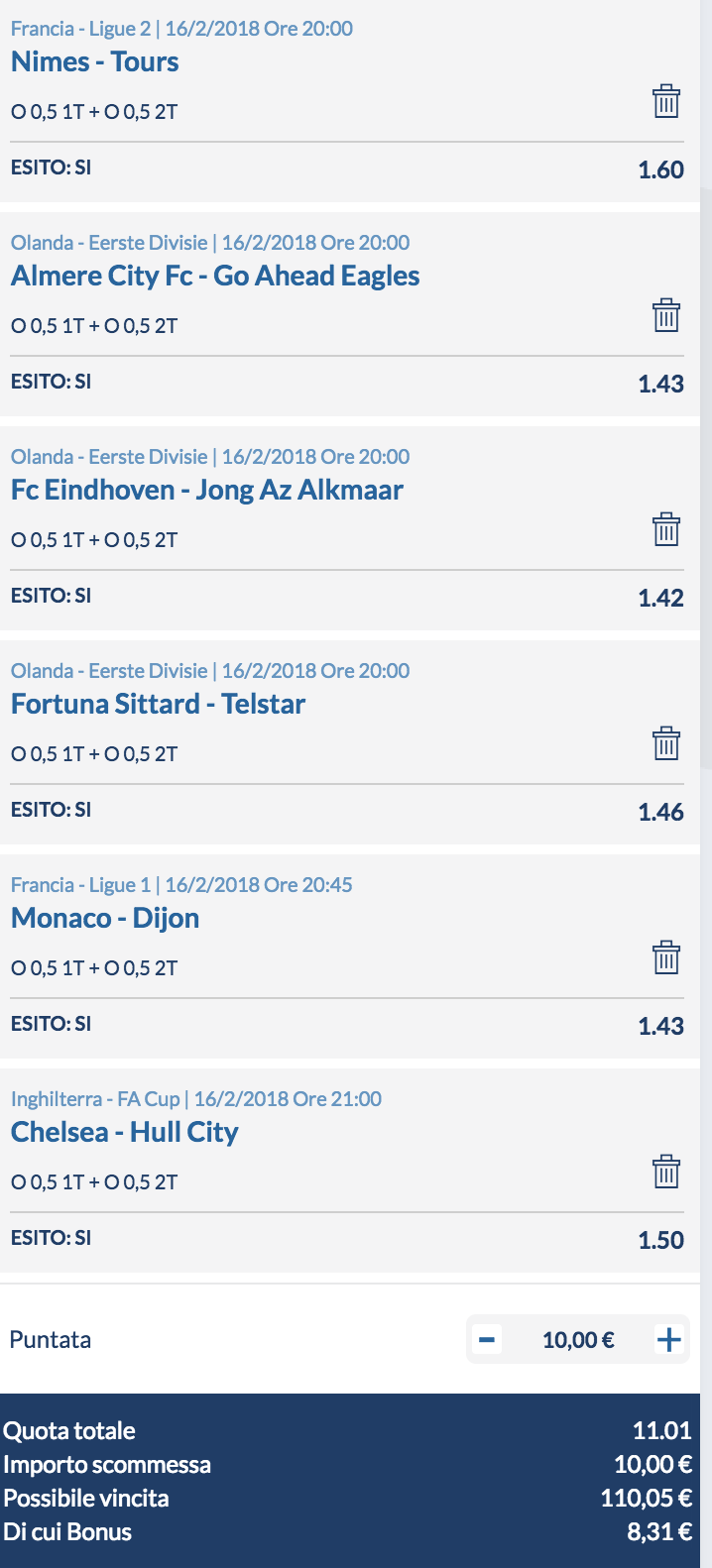Delete the Chelsea - Hull City selection
The height and width of the screenshot is (1568, 712).
[666, 1172]
